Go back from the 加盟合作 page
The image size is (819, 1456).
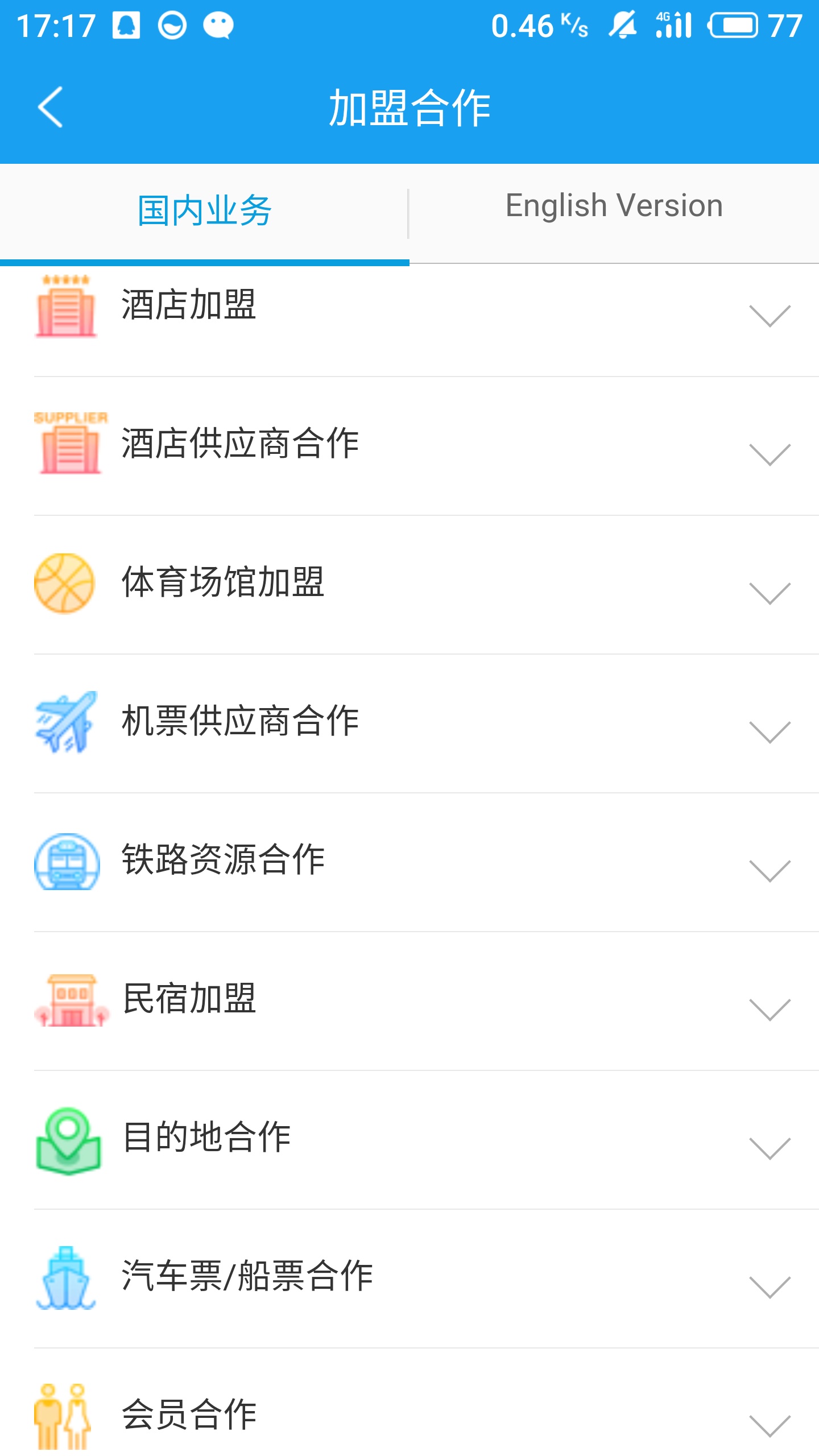point(50,107)
